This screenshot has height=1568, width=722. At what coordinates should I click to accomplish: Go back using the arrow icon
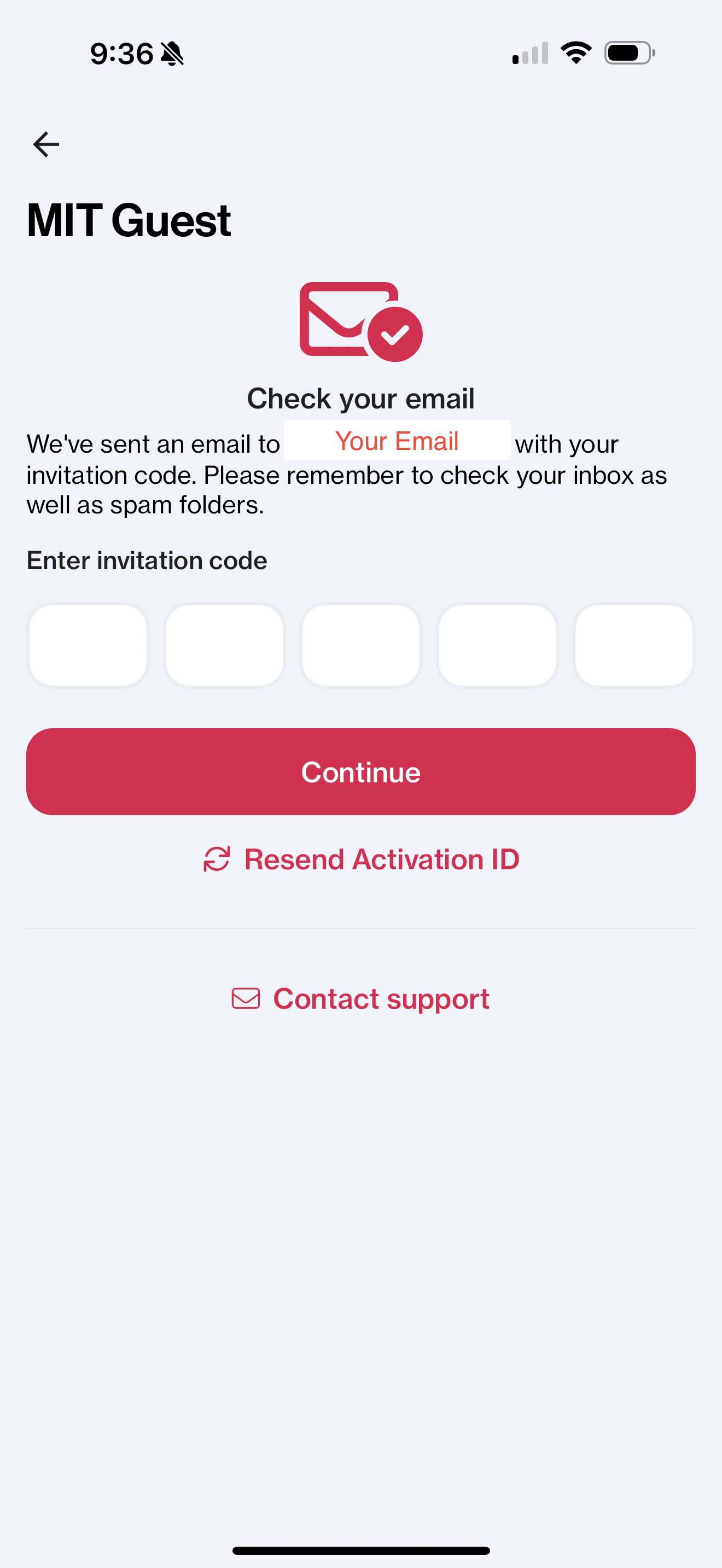pos(45,144)
